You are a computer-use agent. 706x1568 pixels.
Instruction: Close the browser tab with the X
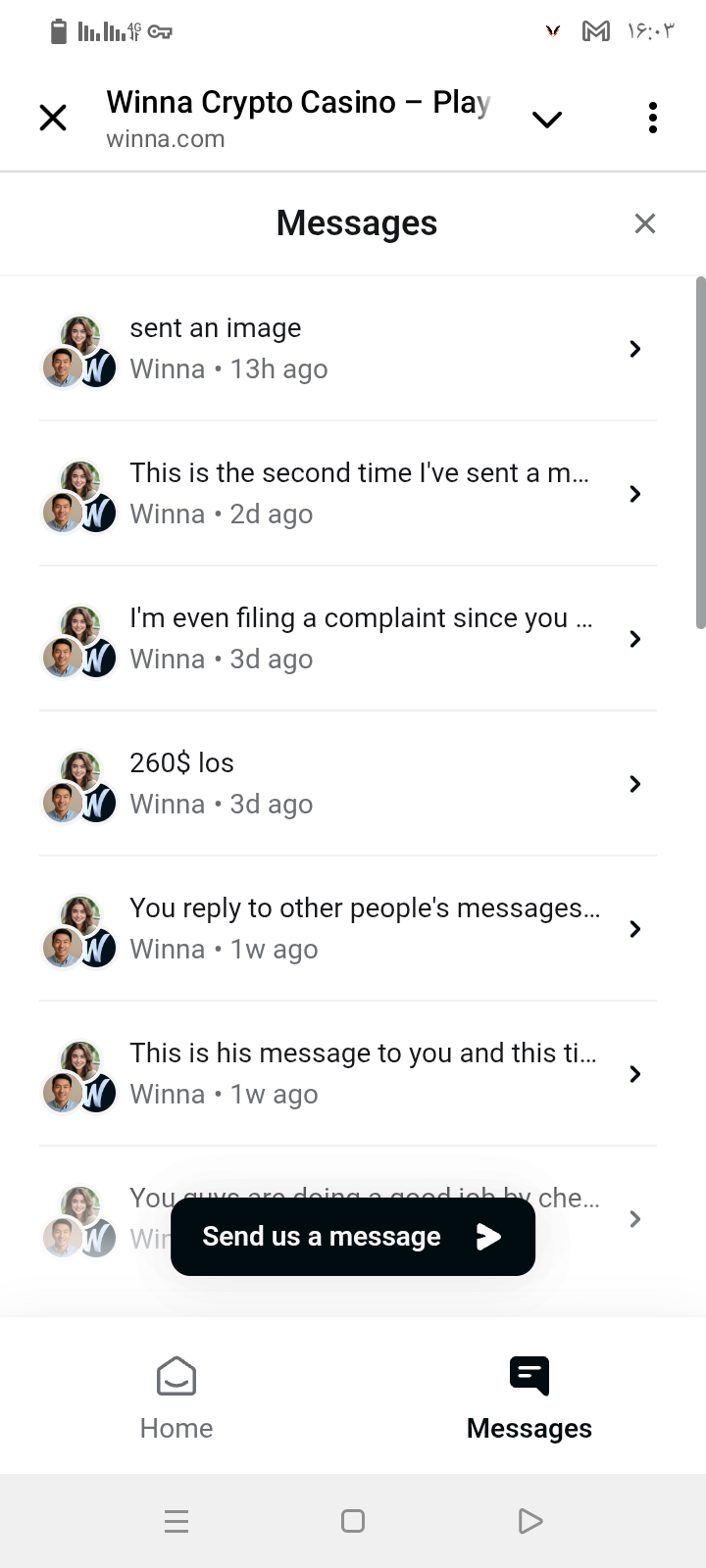[x=53, y=119]
